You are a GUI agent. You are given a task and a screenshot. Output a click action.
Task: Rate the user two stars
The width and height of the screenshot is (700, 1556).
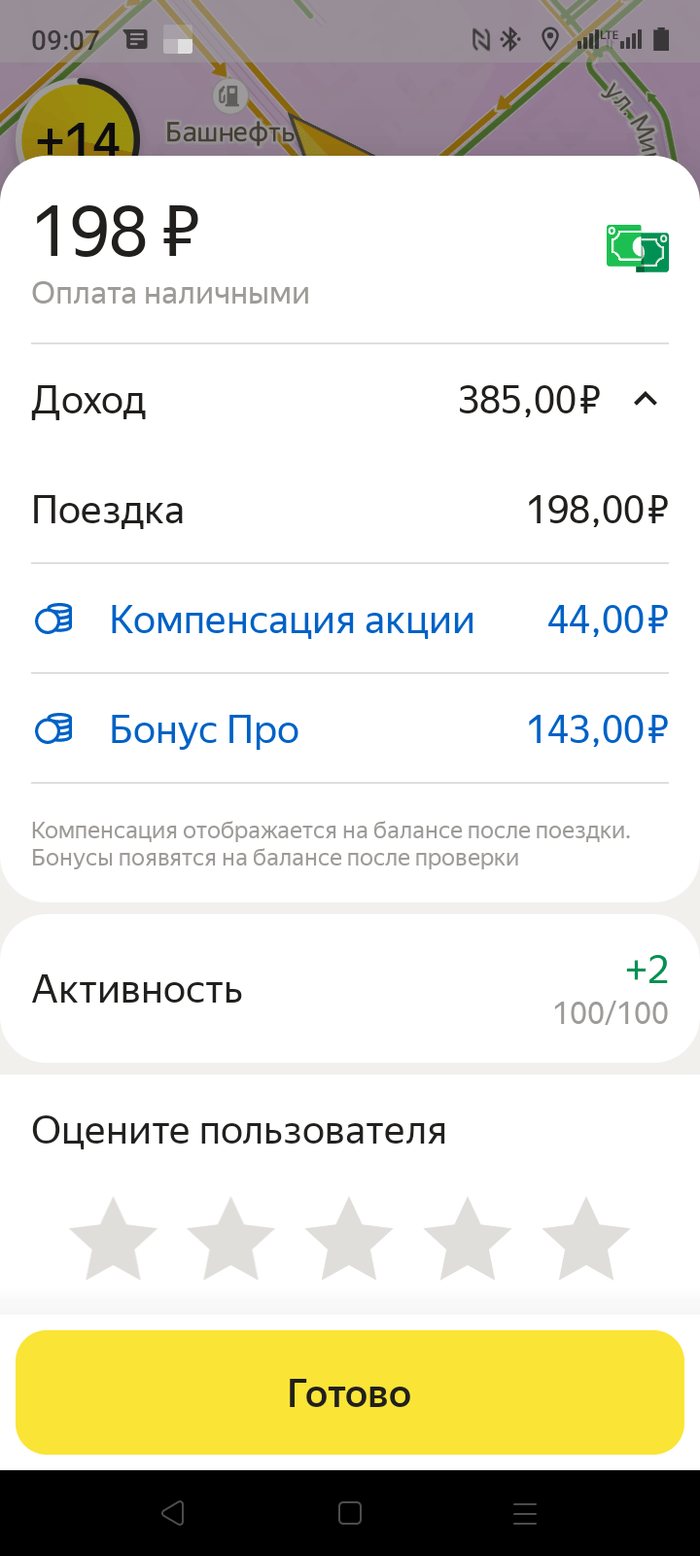(x=231, y=1238)
